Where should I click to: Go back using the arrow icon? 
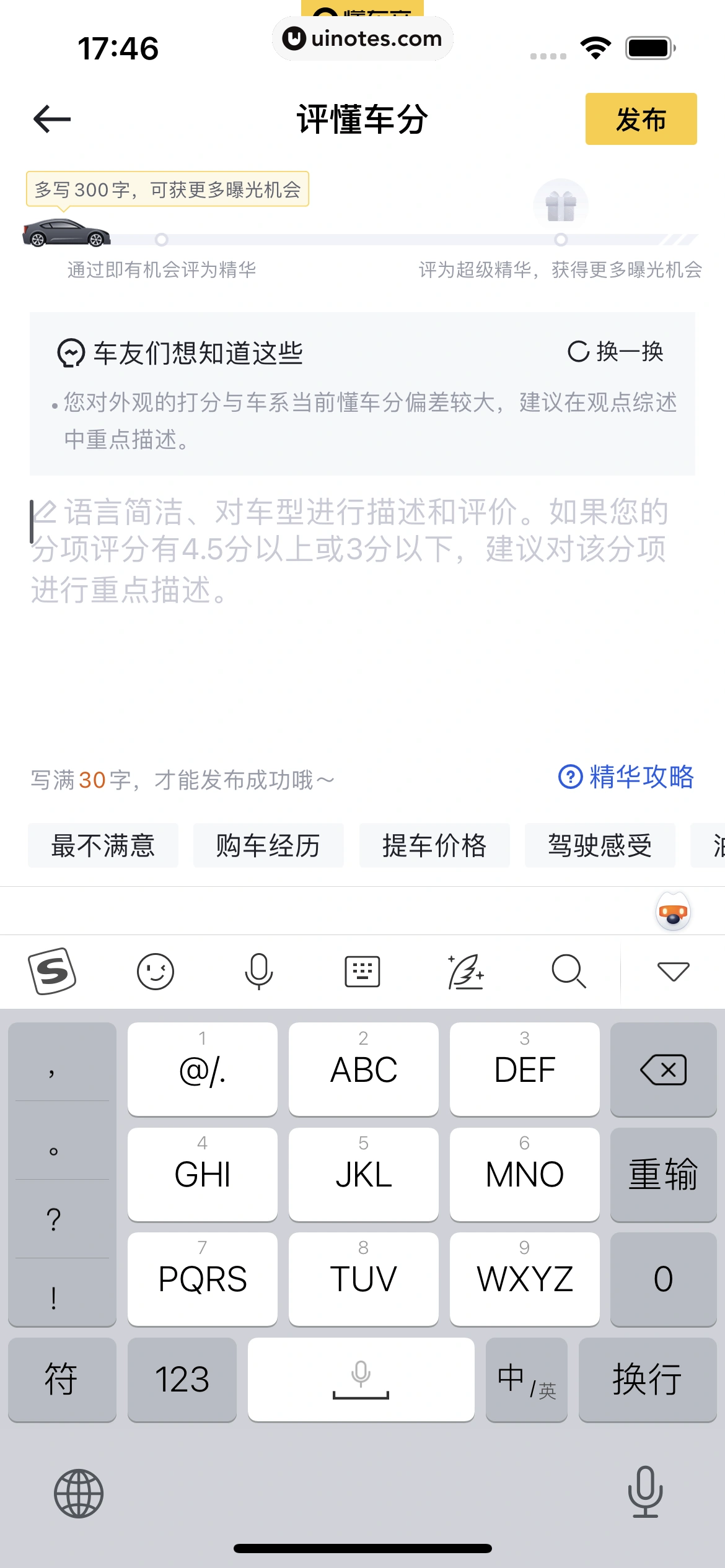pyautogui.click(x=52, y=119)
